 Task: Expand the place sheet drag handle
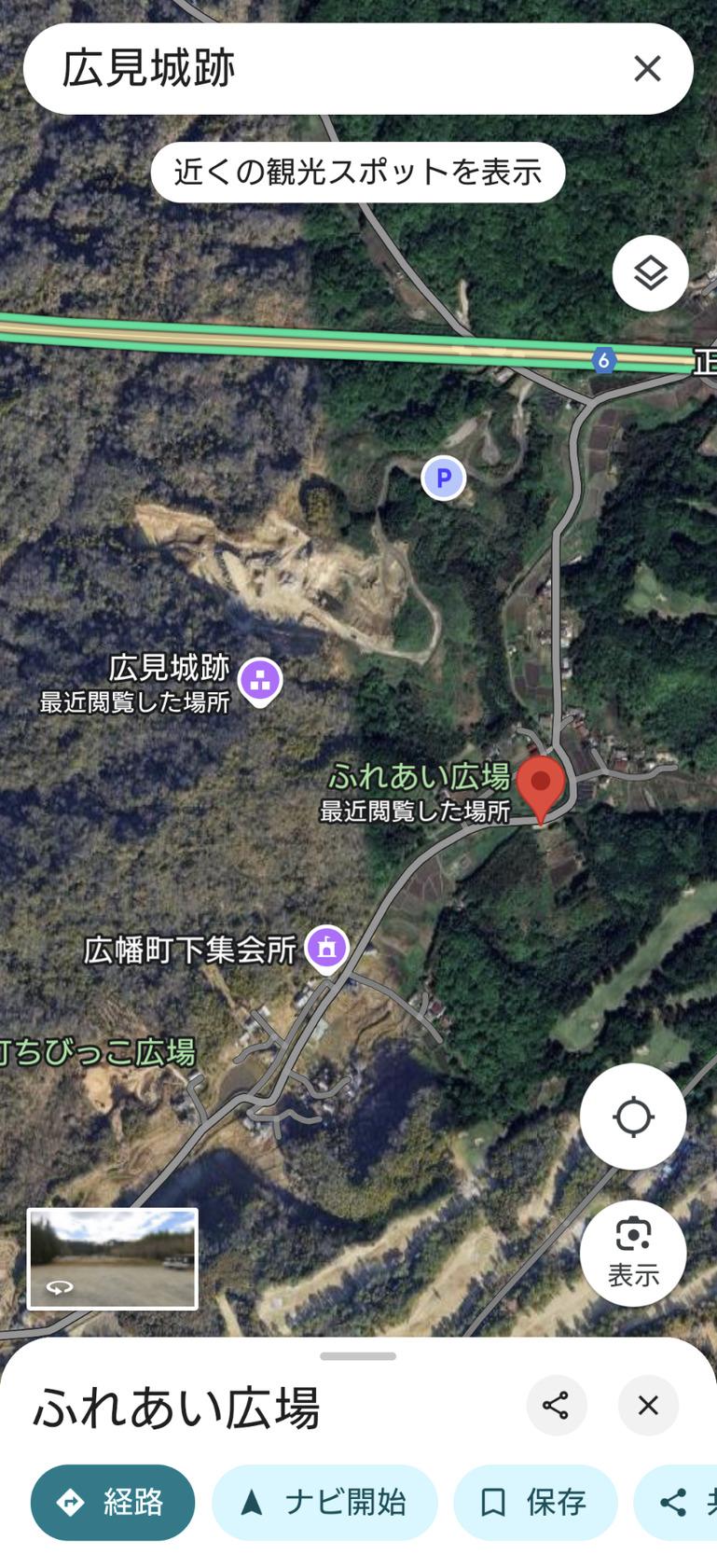[x=358, y=1355]
